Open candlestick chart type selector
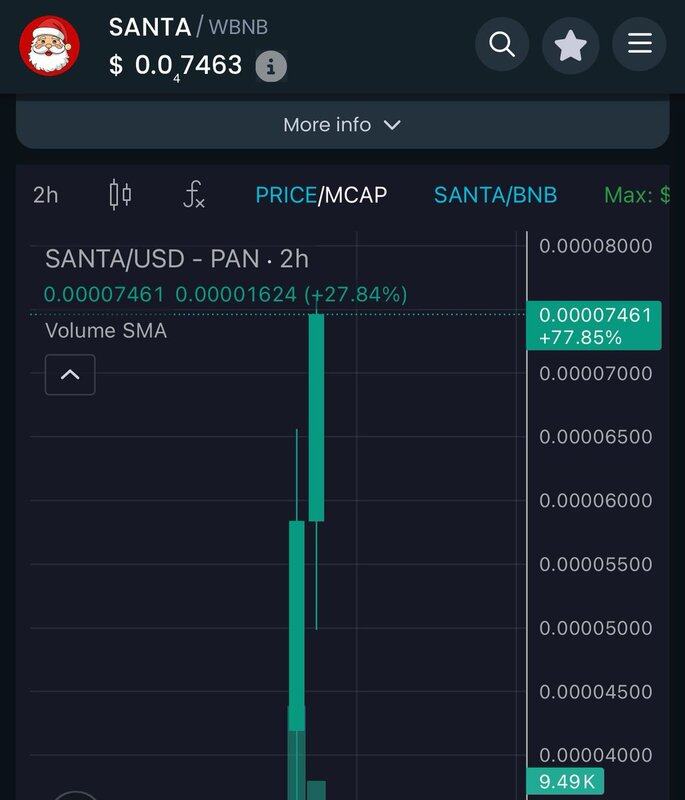 coord(120,195)
